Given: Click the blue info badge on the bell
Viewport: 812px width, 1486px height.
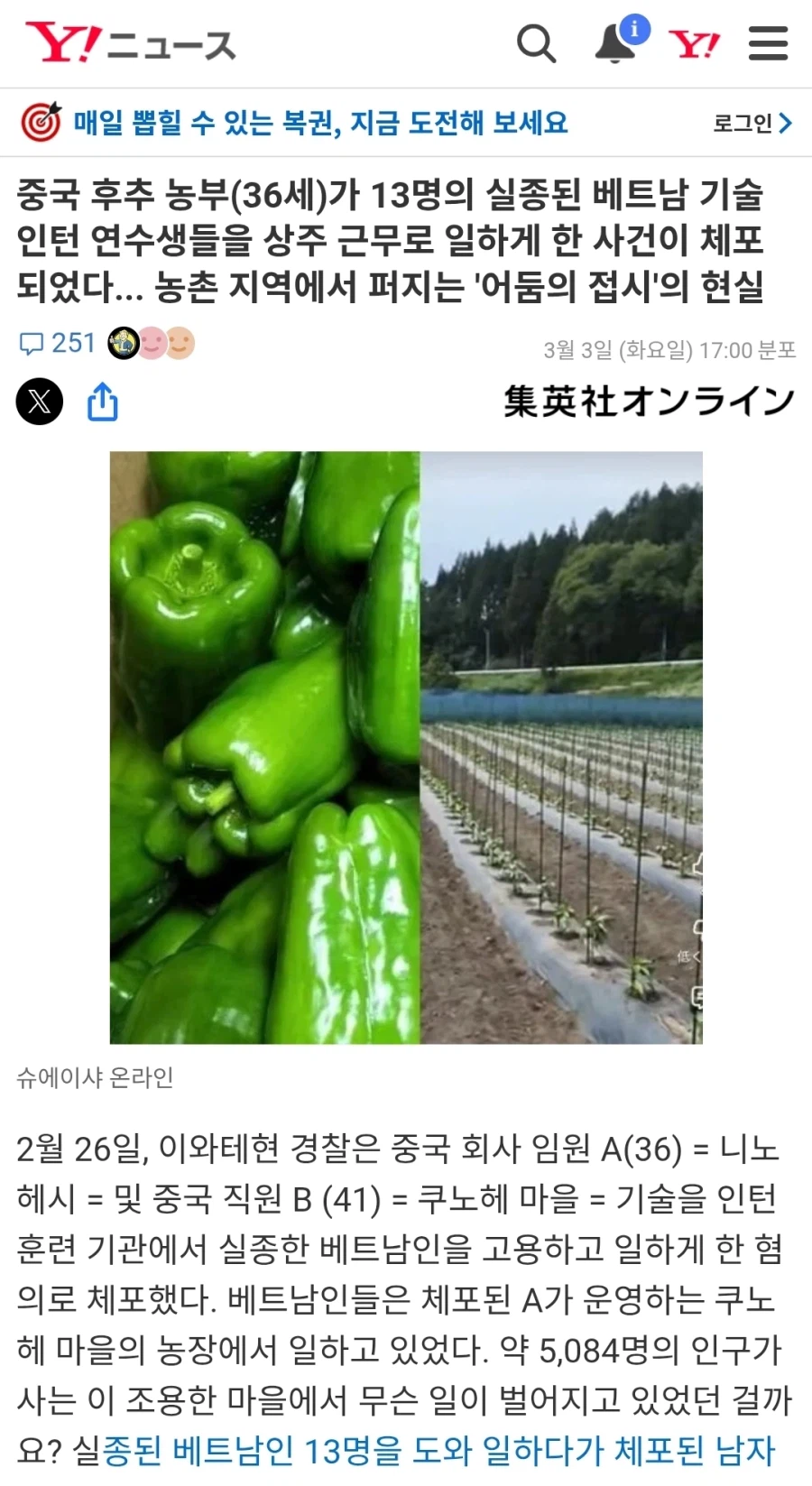Looking at the screenshot, I should [x=637, y=30].
